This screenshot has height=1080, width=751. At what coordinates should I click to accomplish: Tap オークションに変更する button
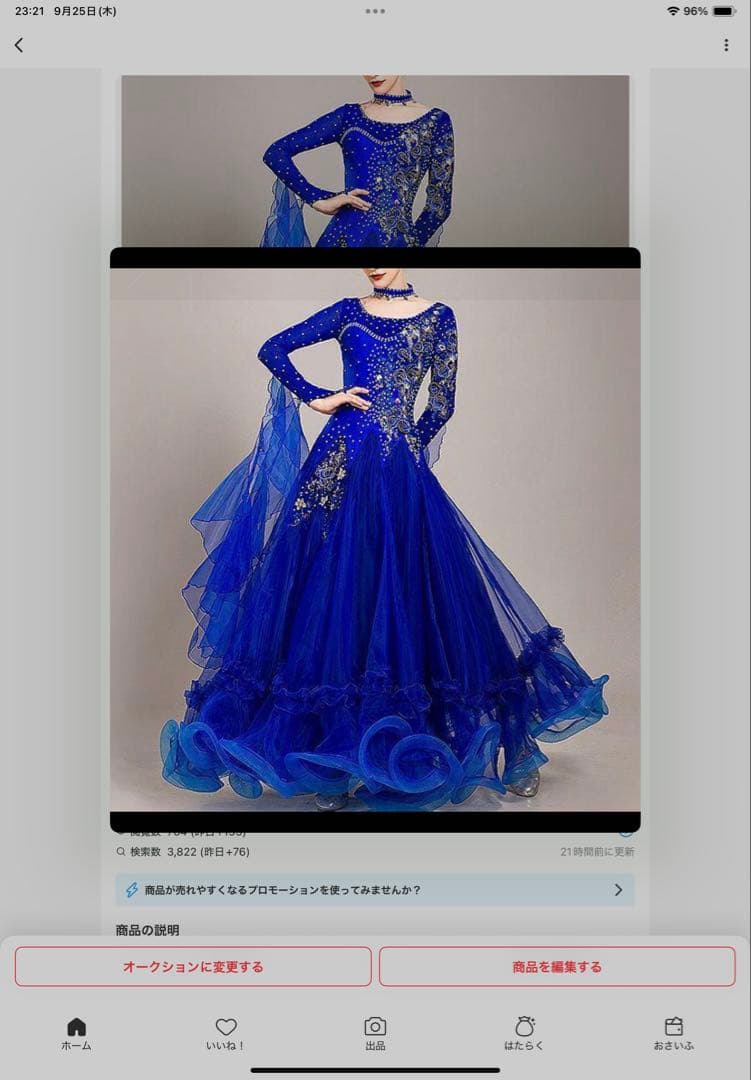(193, 967)
